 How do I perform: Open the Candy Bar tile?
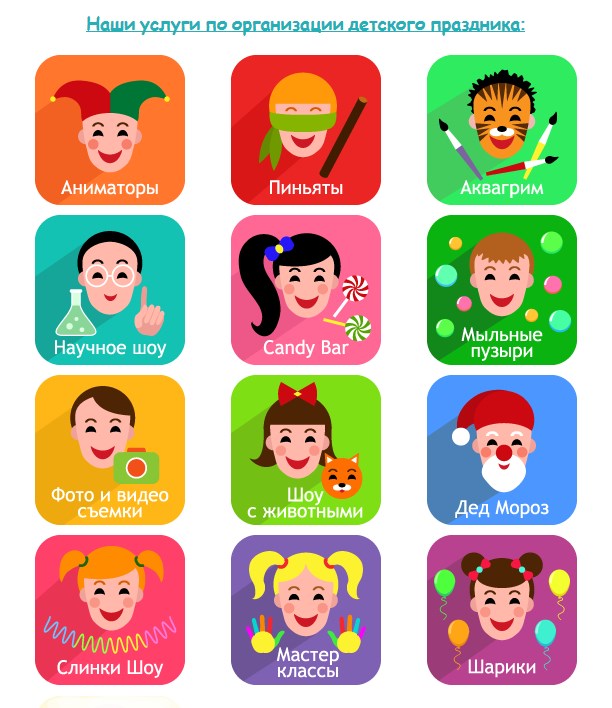pos(306,290)
